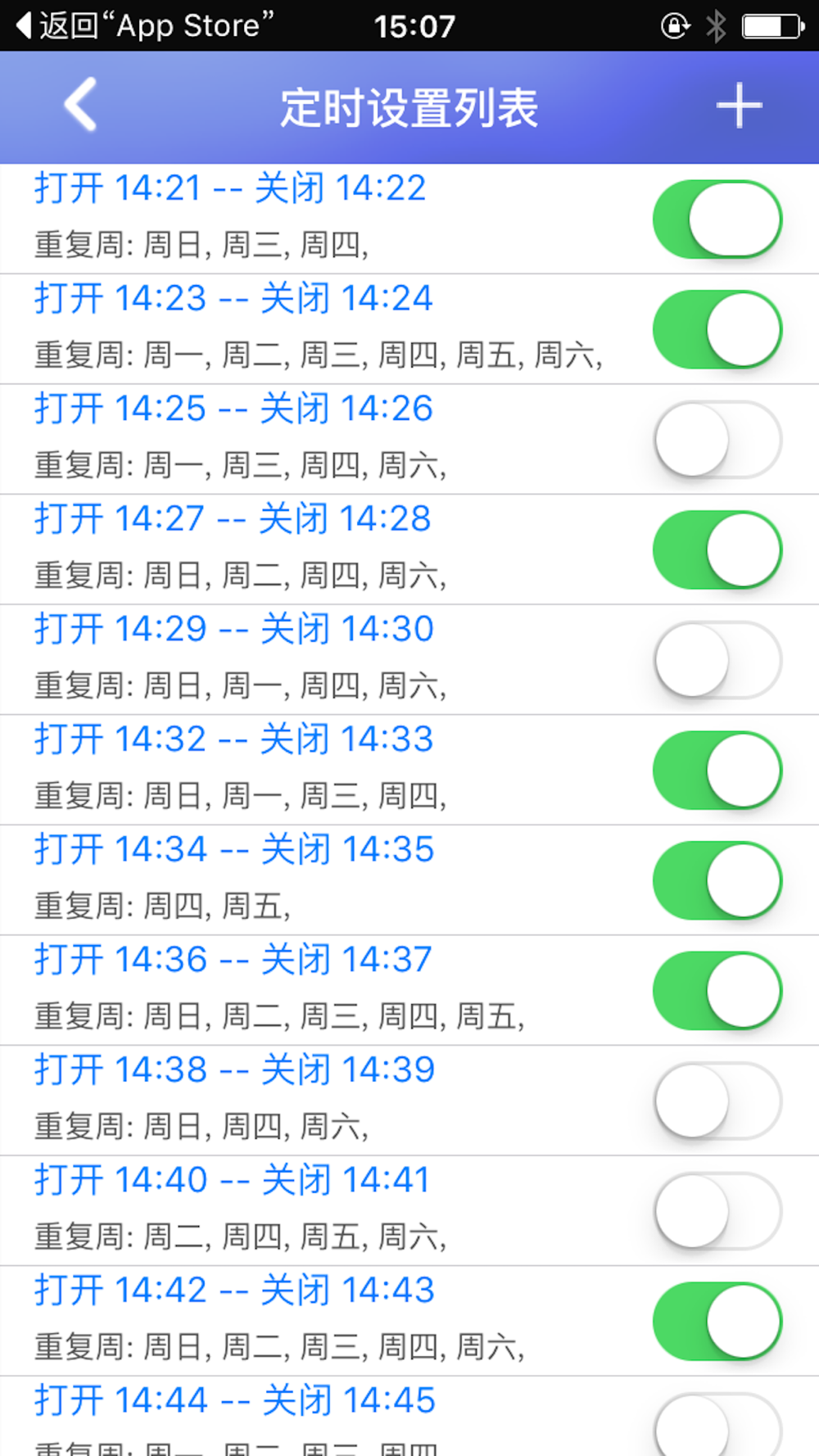Go back from the timer settings list
The width and height of the screenshot is (819, 1456).
(80, 105)
